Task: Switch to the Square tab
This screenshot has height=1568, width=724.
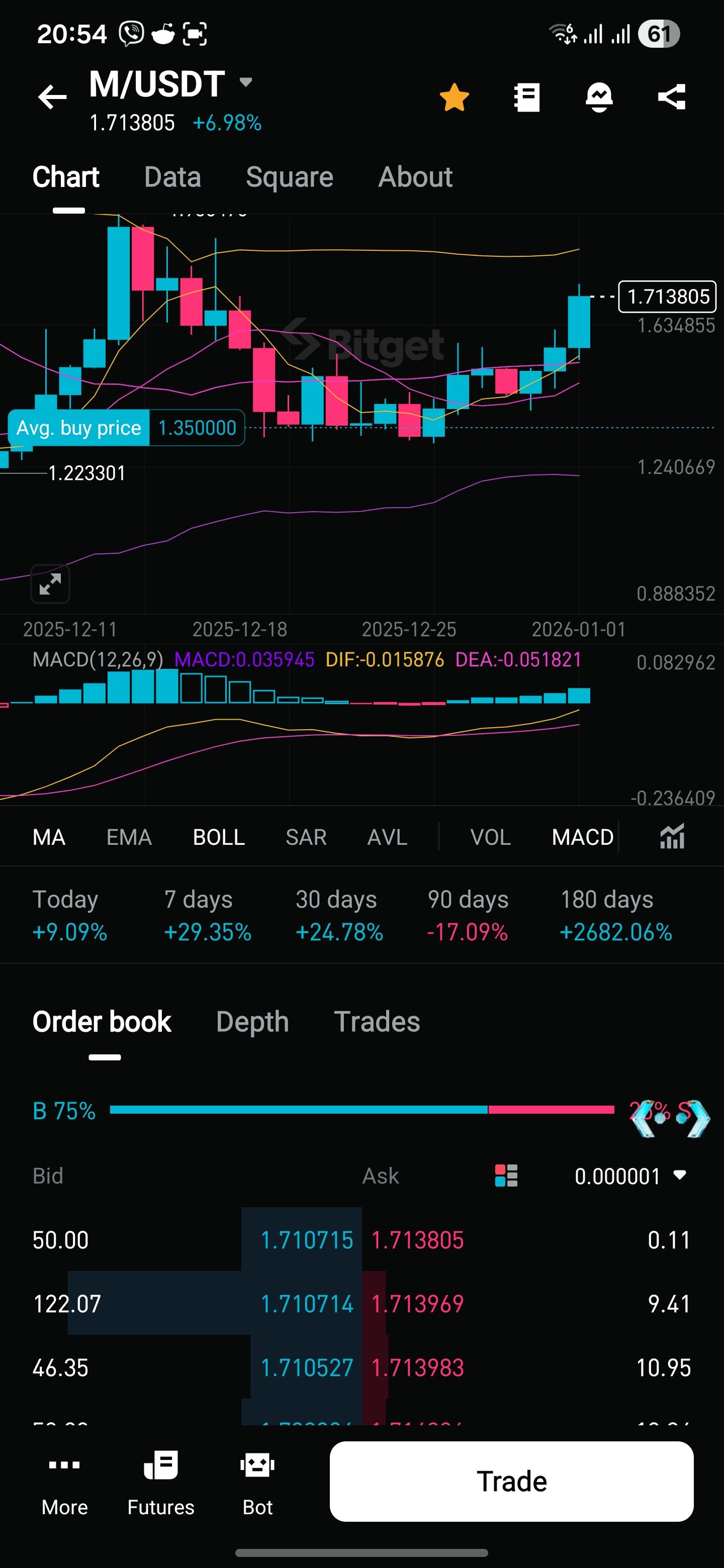Action: pyautogui.click(x=289, y=178)
